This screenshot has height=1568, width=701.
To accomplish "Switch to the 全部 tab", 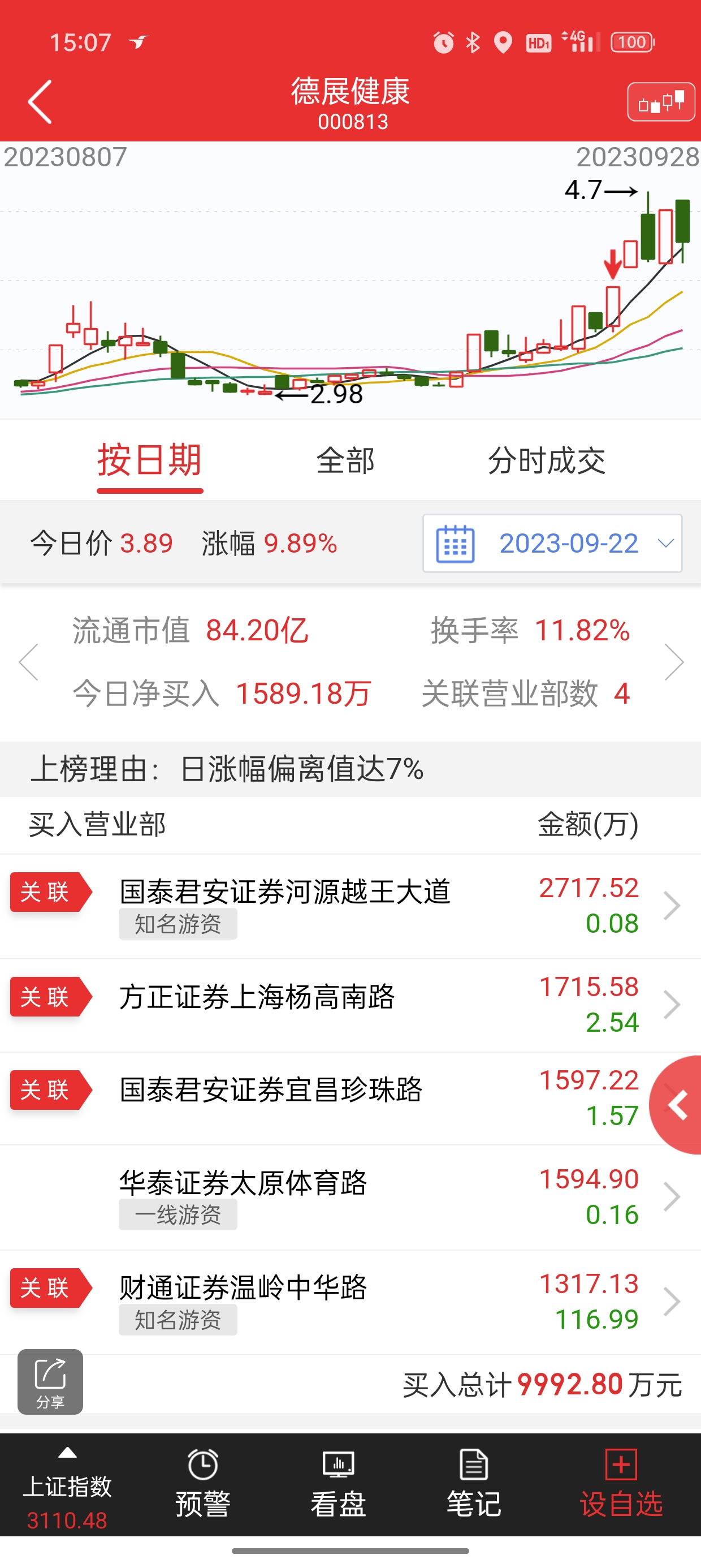I will pos(345,461).
